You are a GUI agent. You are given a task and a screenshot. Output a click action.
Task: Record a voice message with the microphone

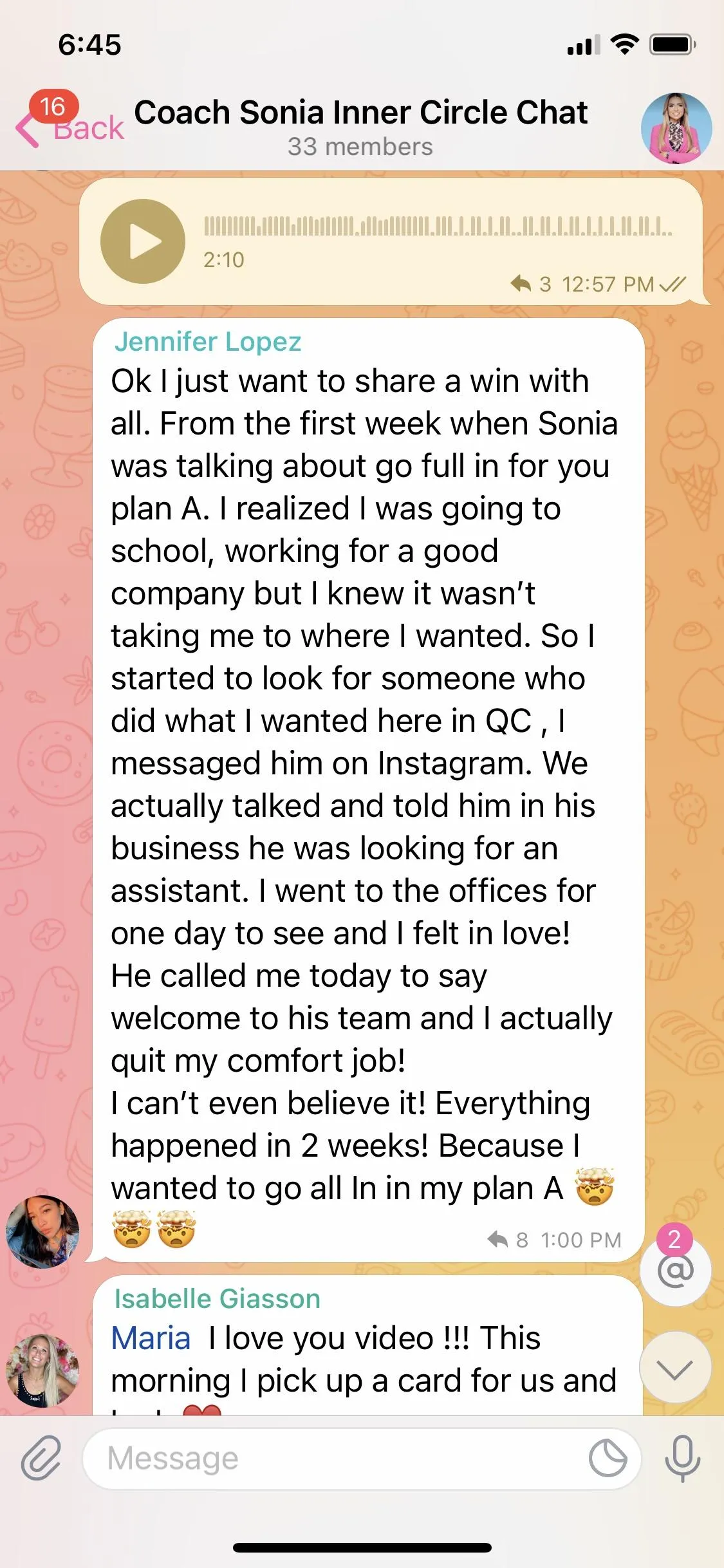coord(682,1458)
